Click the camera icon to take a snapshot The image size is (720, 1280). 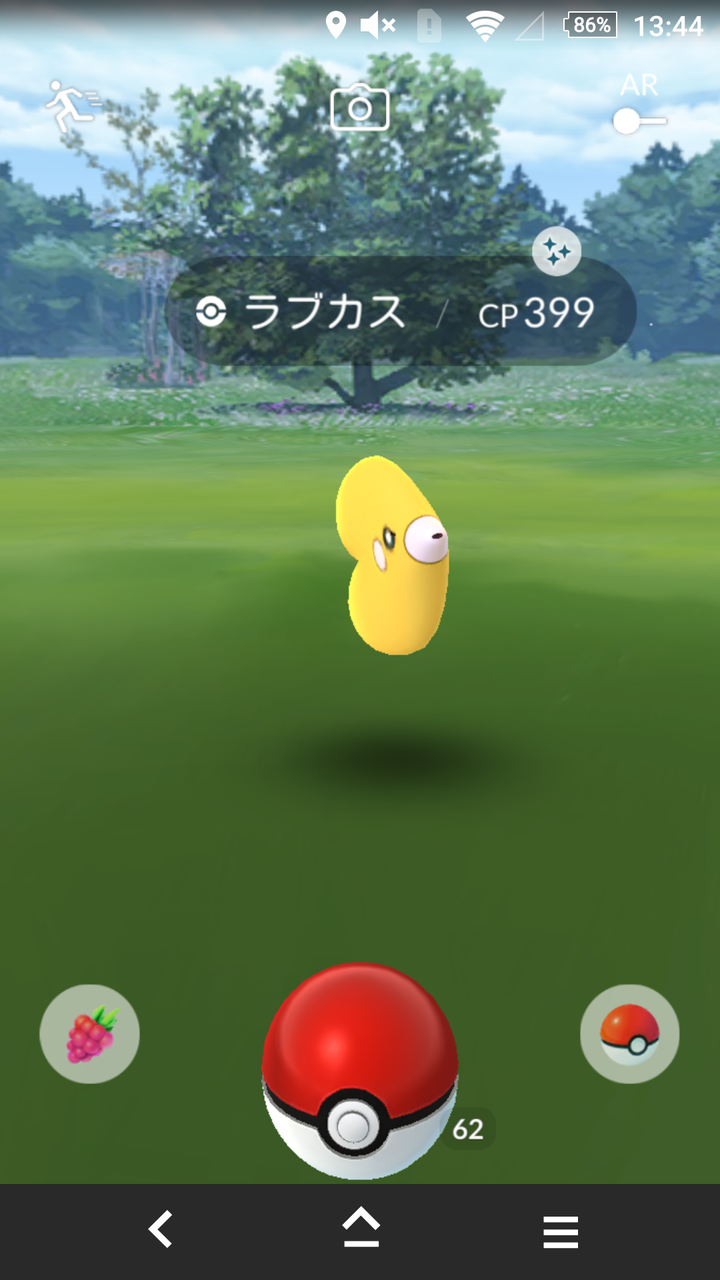[361, 109]
